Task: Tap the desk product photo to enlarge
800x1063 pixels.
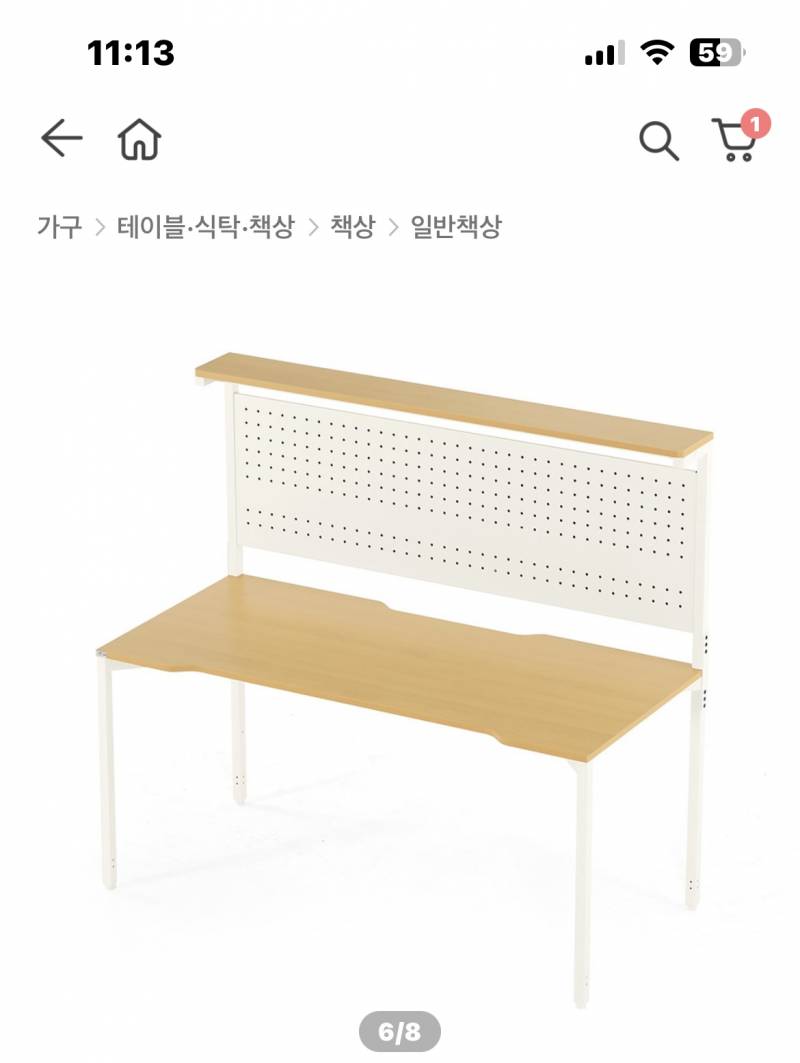Action: tap(400, 650)
